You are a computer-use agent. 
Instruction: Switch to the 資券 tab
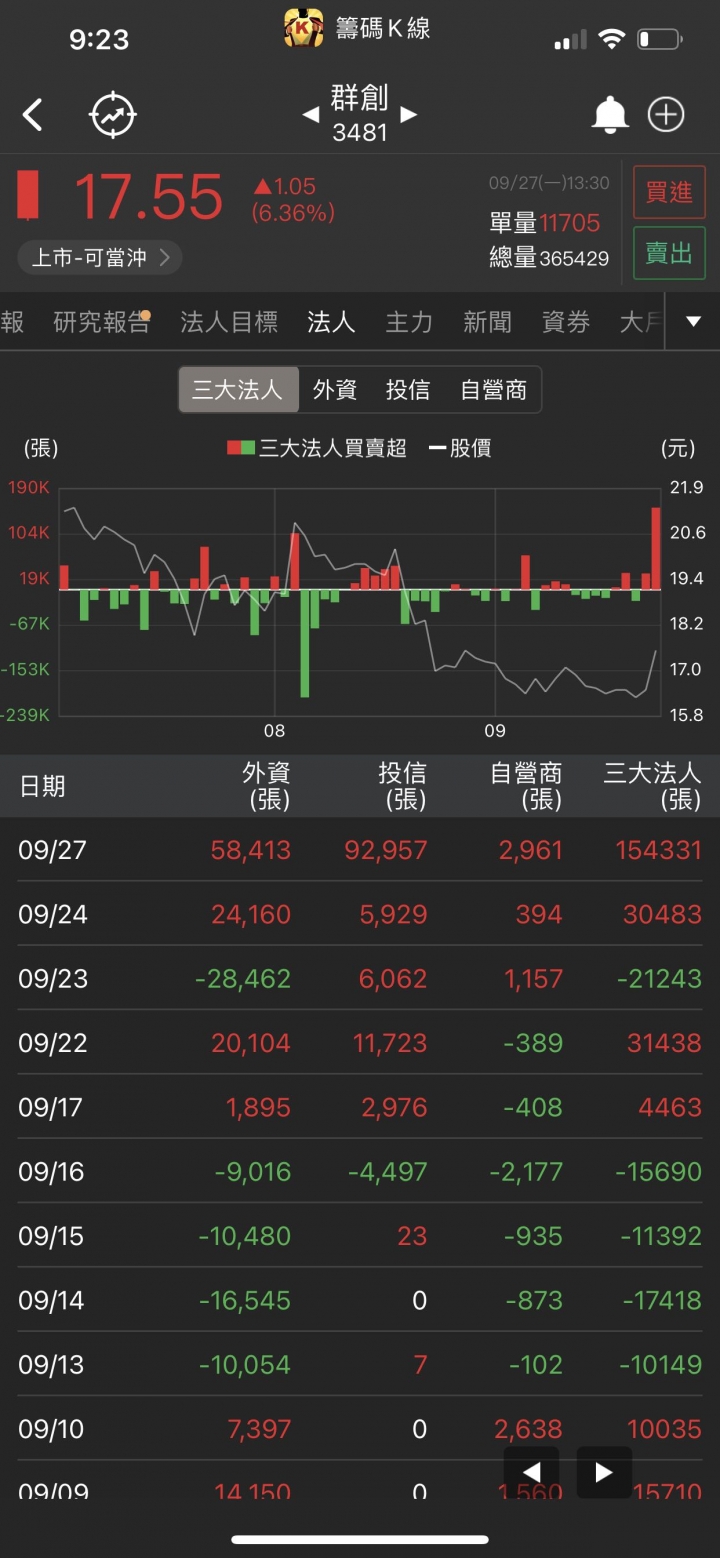565,322
